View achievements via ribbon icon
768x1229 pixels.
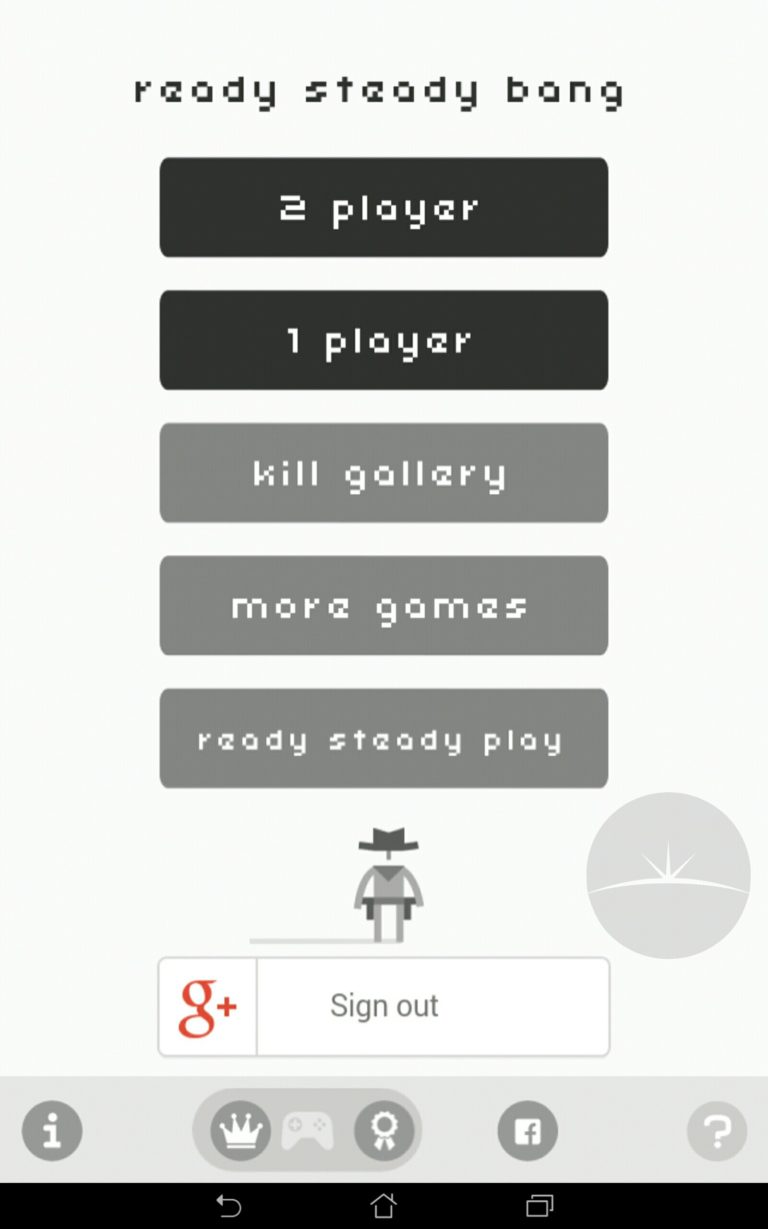tap(384, 1131)
